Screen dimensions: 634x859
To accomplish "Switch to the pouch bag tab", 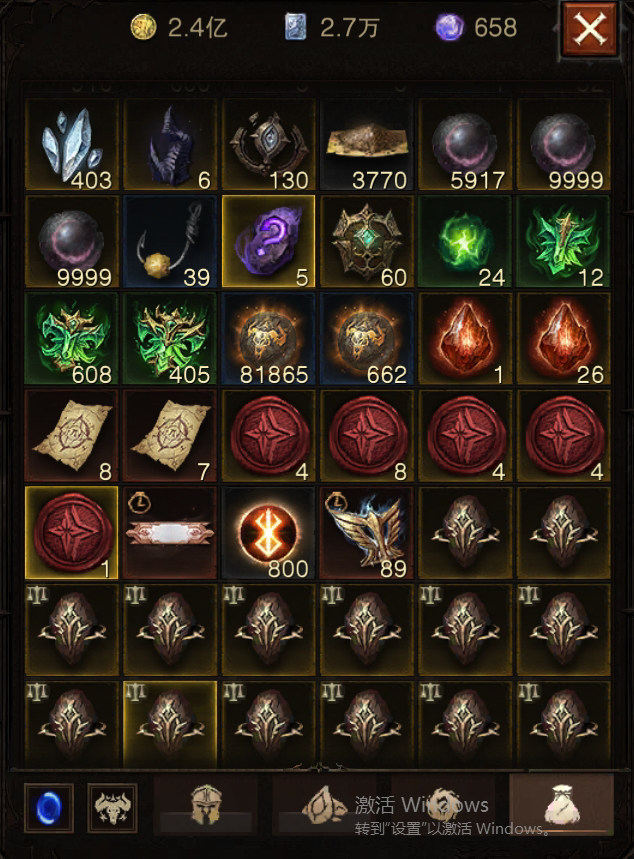I will (x=560, y=806).
